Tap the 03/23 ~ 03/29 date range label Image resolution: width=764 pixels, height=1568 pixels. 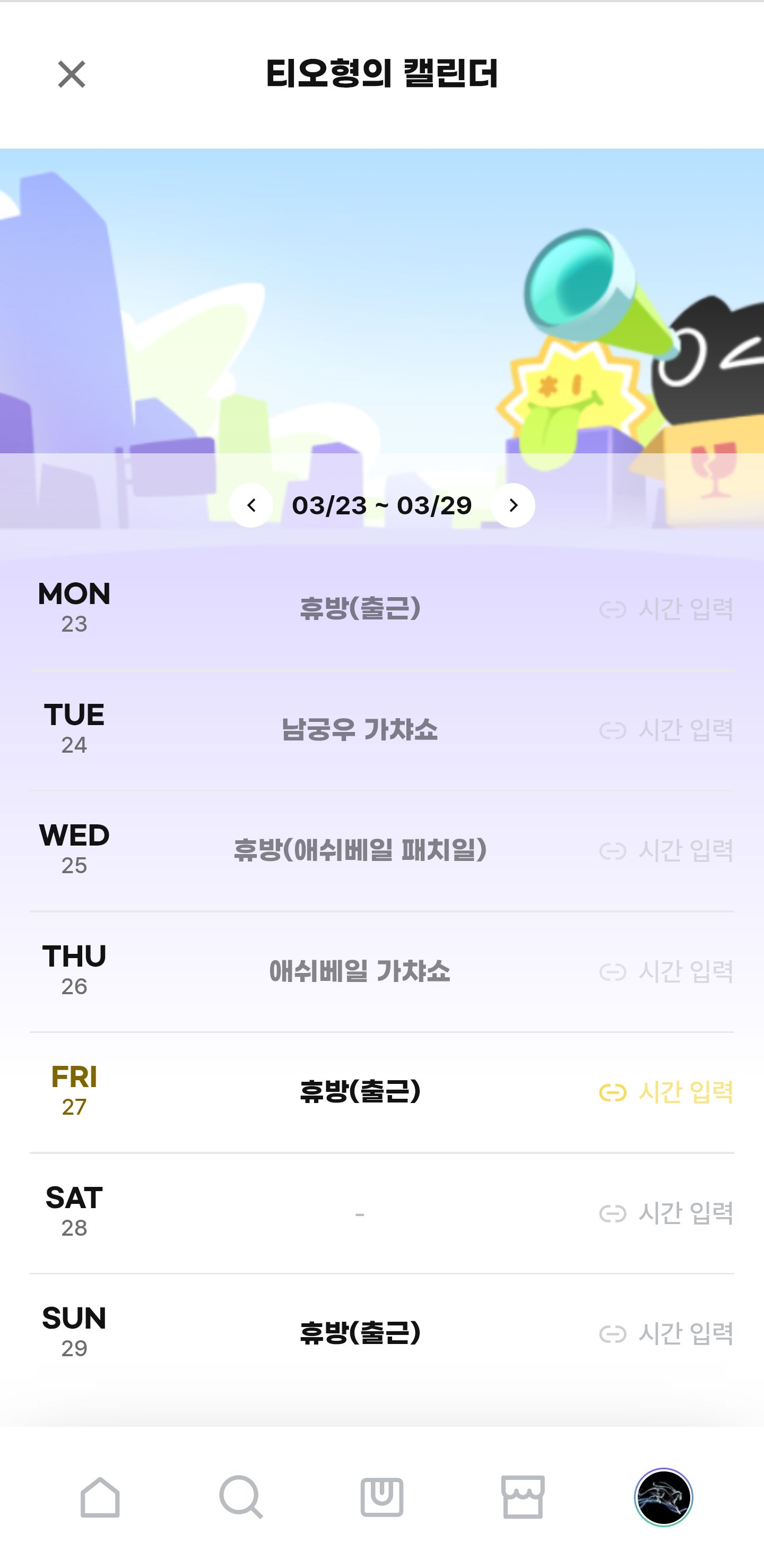(382, 505)
